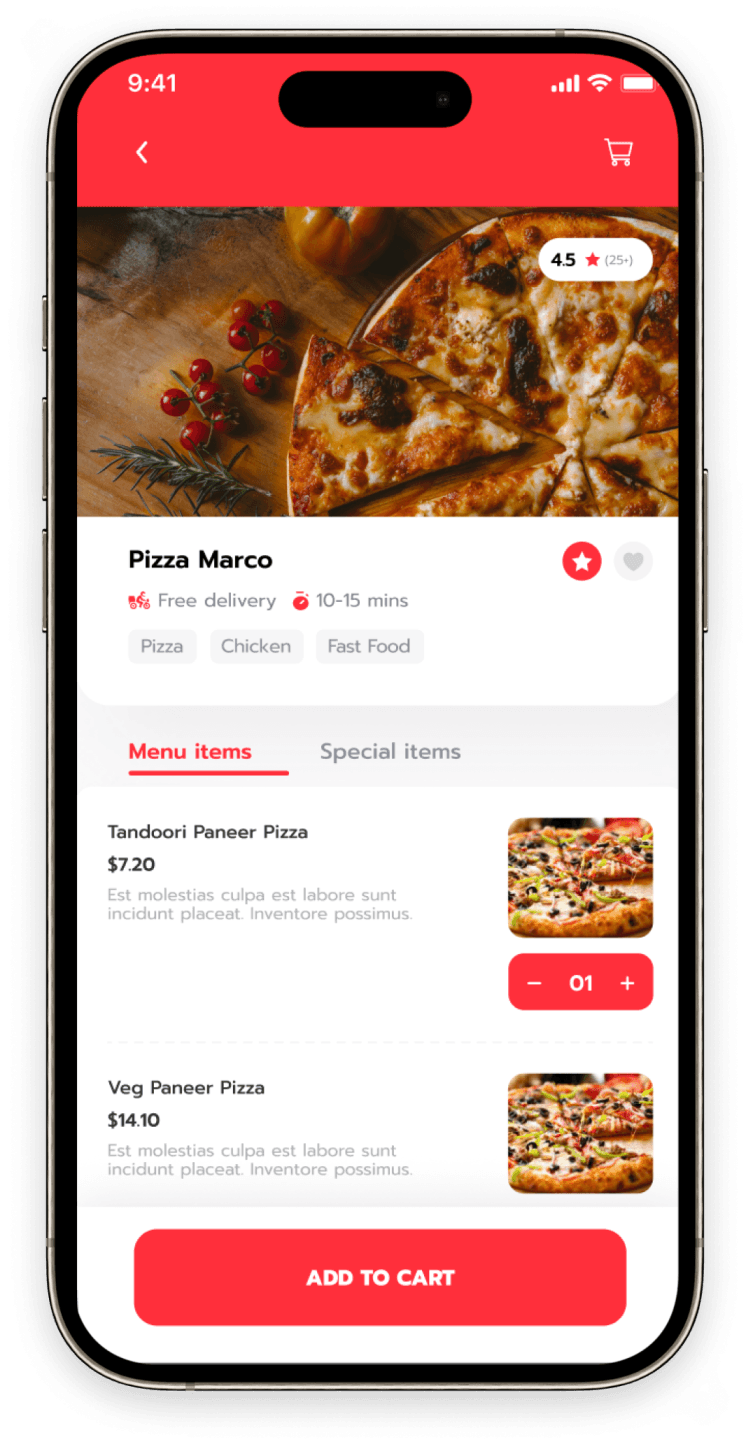Select the Pizza category chip
This screenshot has width=746, height=1442.
click(x=162, y=646)
